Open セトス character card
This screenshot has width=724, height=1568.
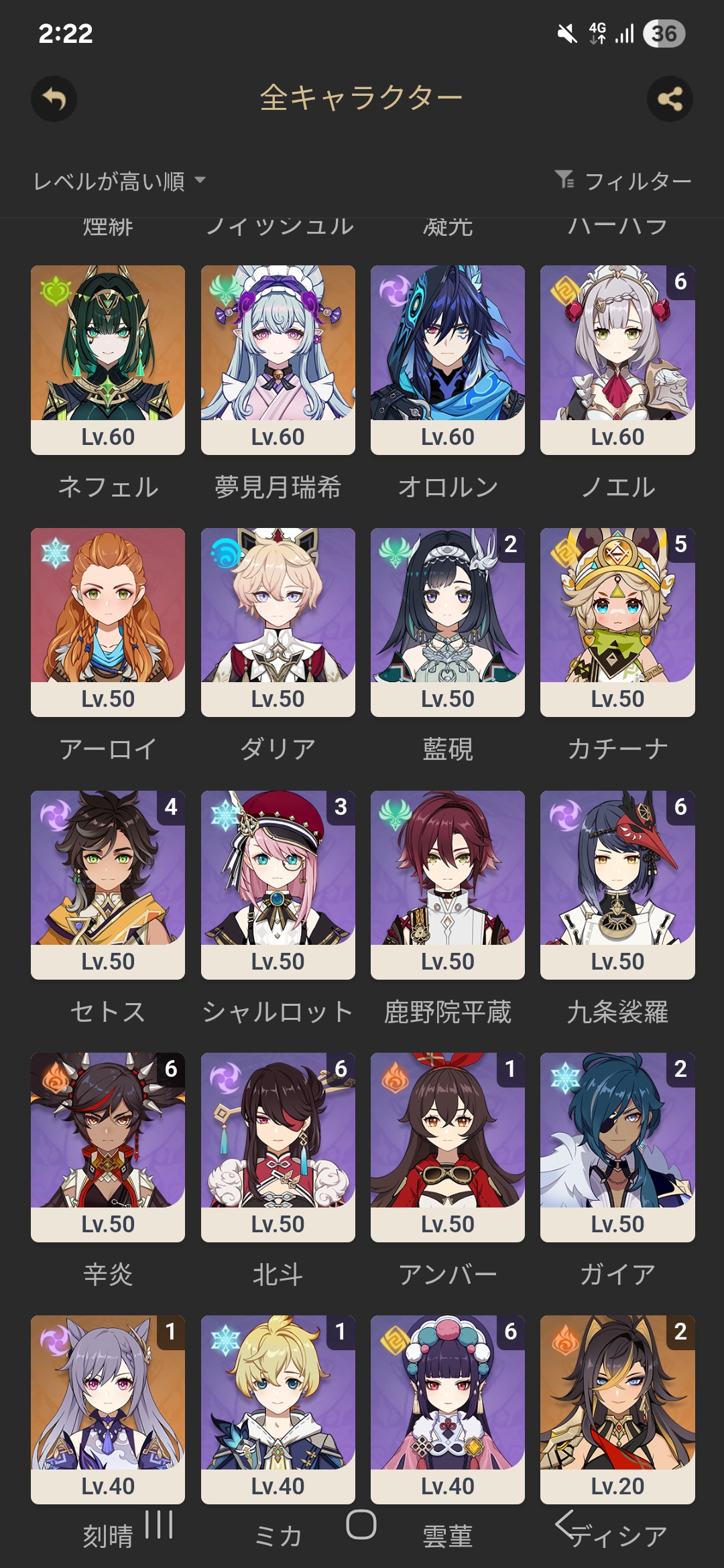(x=108, y=885)
